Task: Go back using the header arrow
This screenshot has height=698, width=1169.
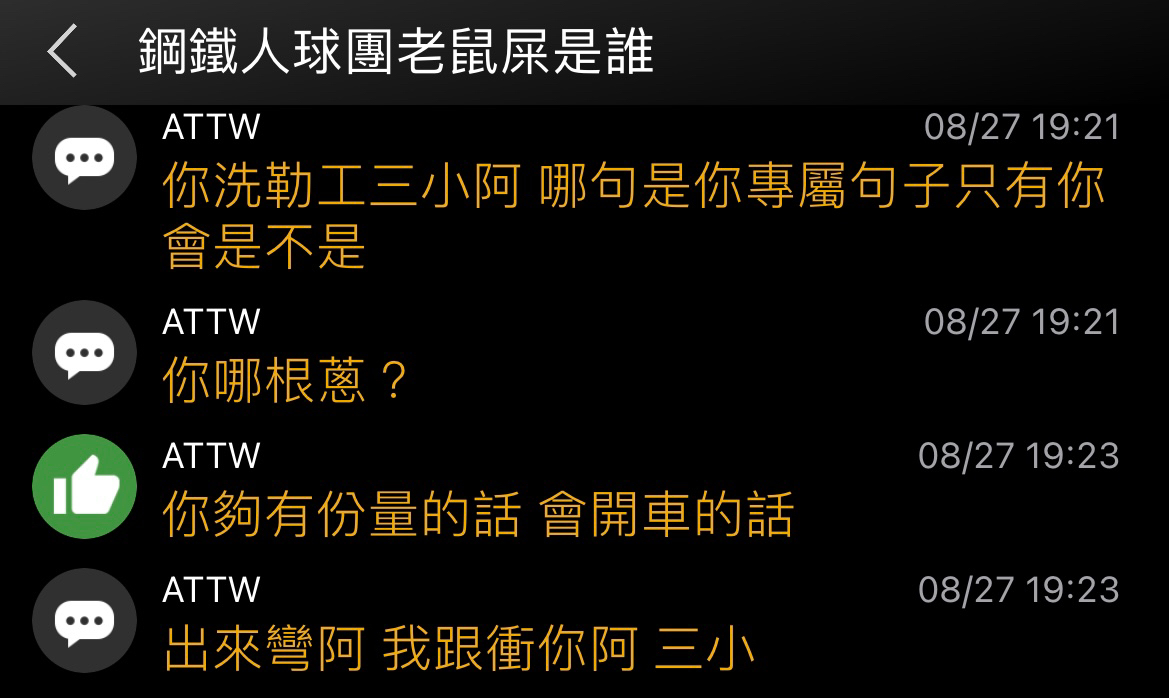Action: click(62, 52)
